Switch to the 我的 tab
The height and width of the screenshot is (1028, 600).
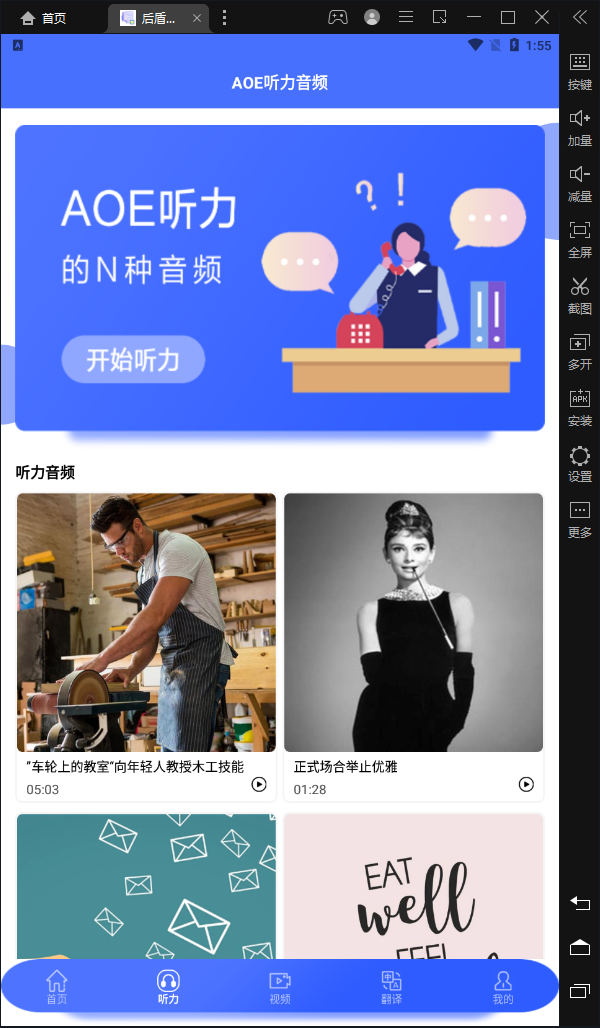click(503, 986)
